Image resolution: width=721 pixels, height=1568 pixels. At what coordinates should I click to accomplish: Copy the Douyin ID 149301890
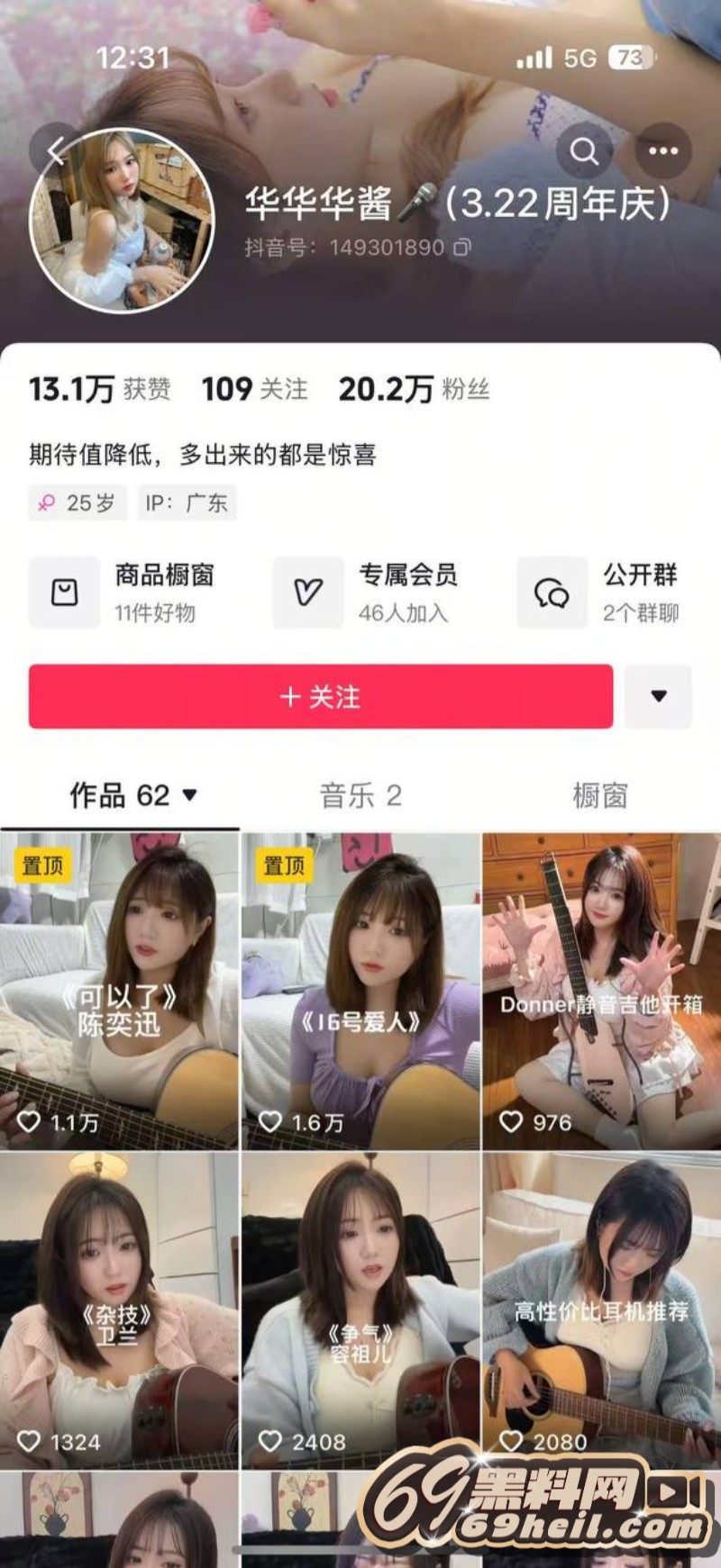click(461, 247)
